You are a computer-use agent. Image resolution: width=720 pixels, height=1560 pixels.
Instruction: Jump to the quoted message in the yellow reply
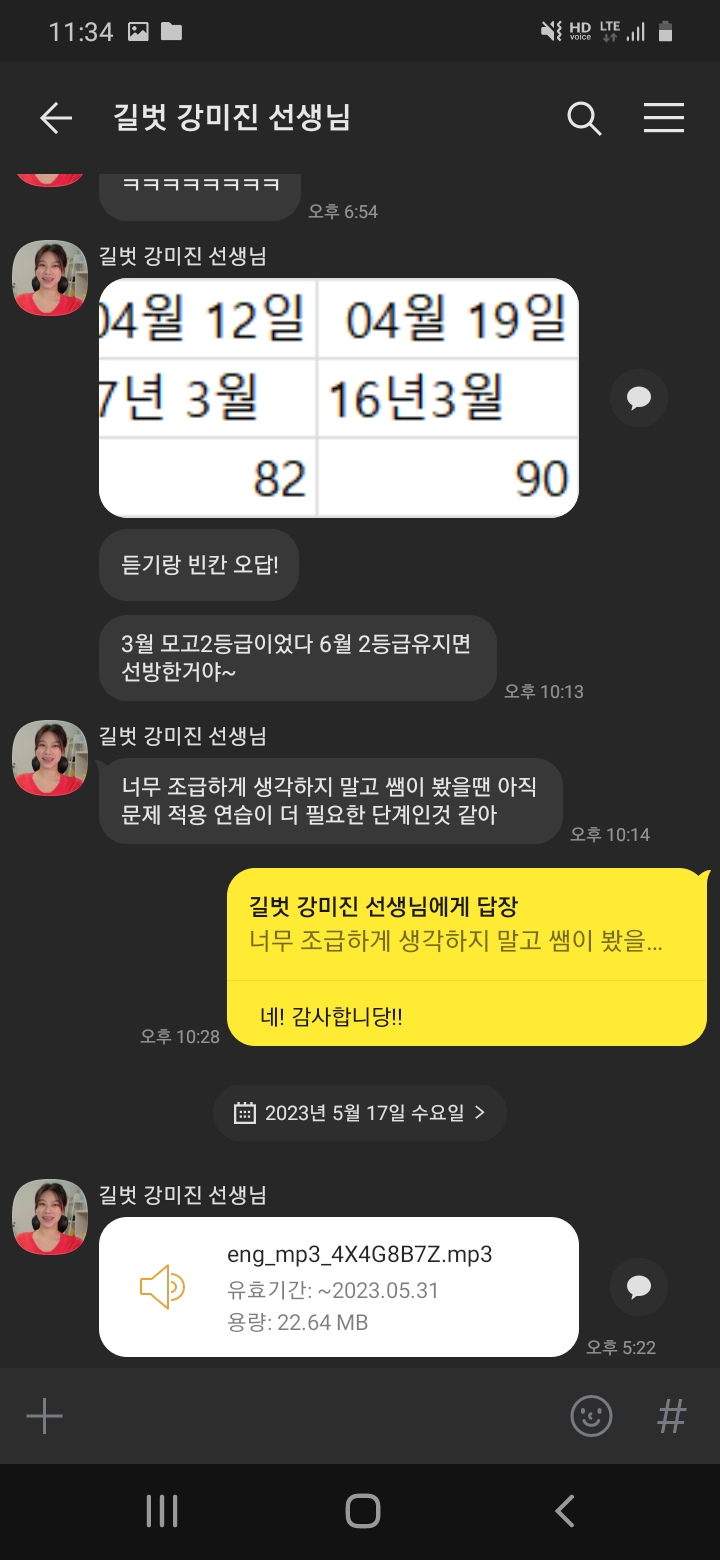click(x=456, y=925)
